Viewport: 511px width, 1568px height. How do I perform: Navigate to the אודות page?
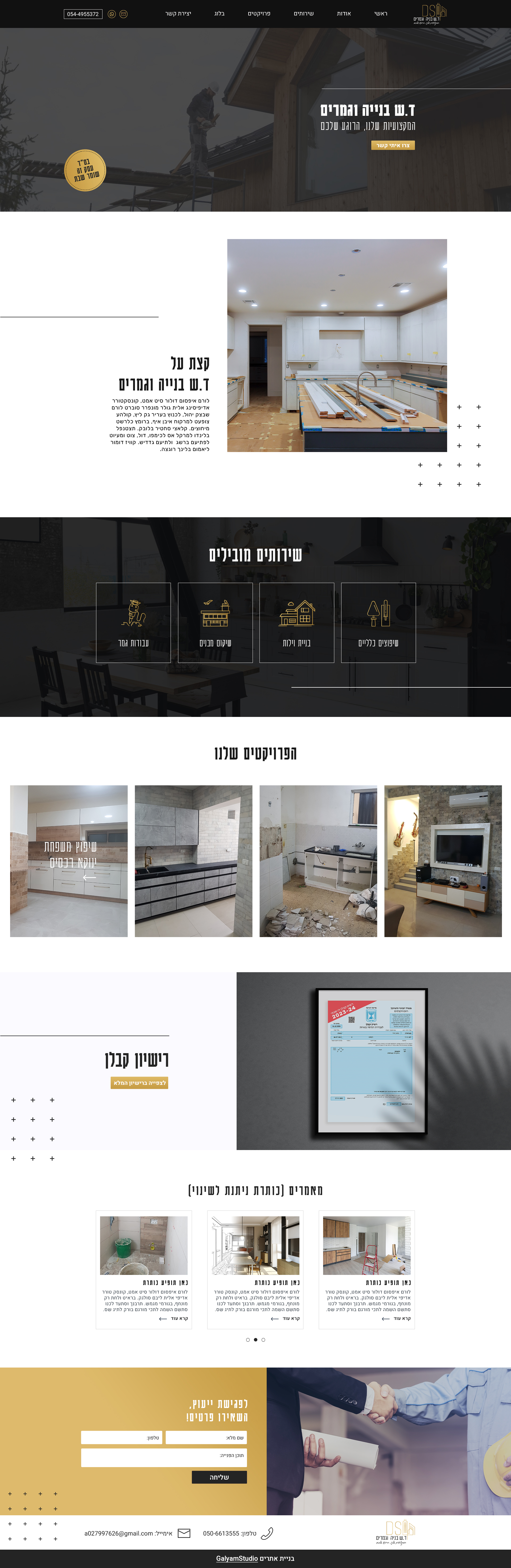[x=344, y=13]
